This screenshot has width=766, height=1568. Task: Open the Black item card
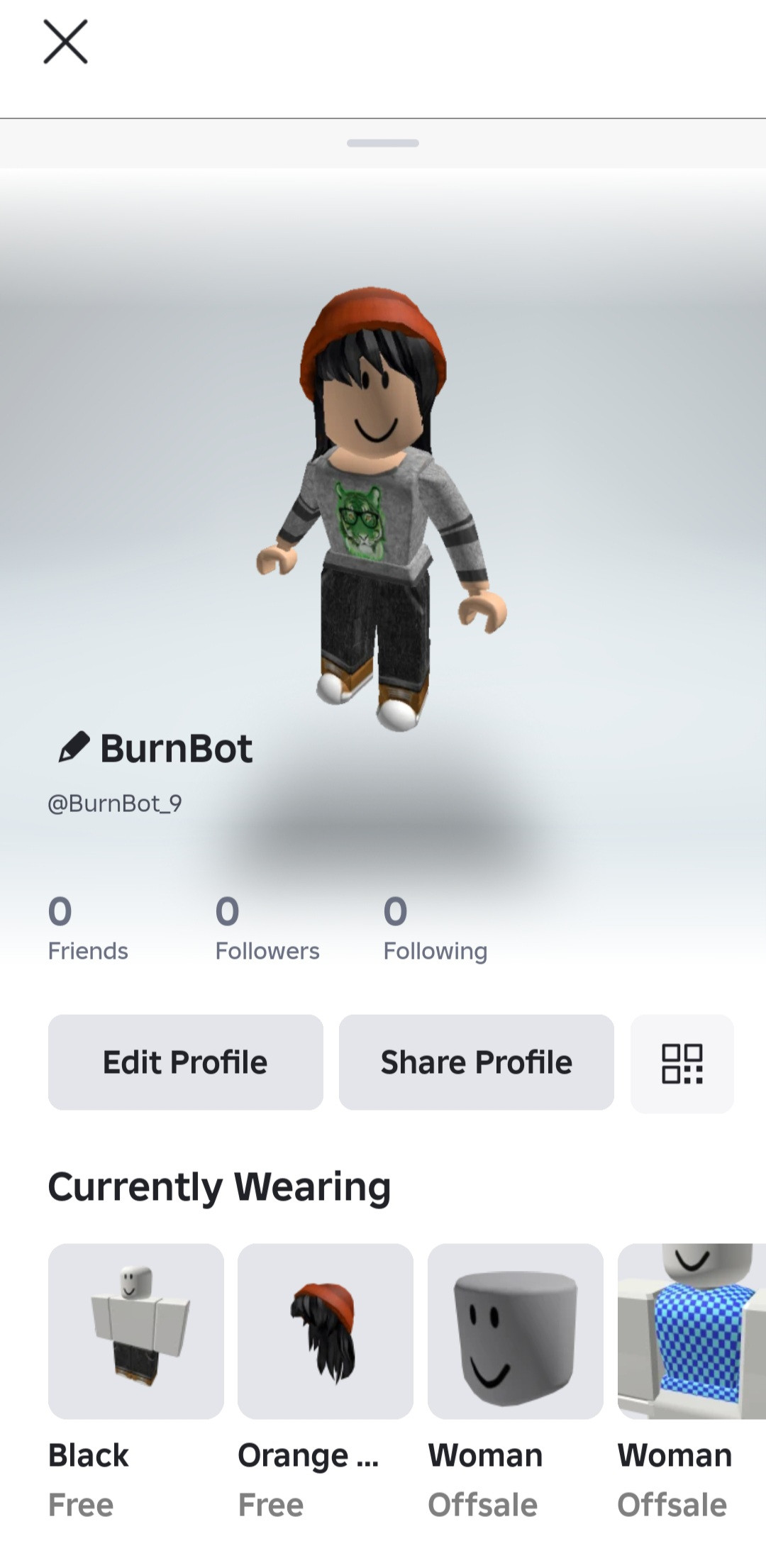pyautogui.click(x=135, y=1331)
